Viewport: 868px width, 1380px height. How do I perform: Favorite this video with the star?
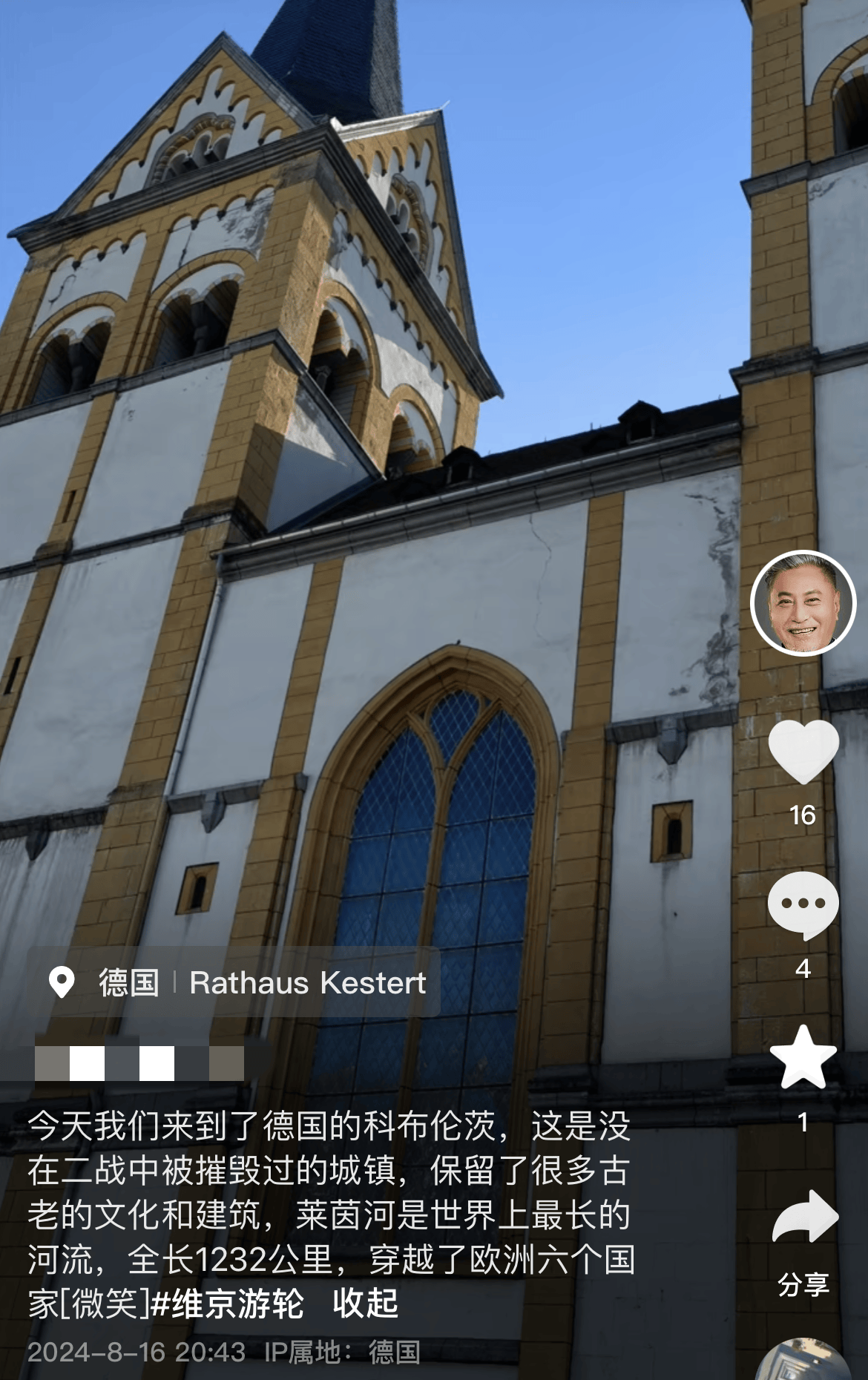[803, 1057]
